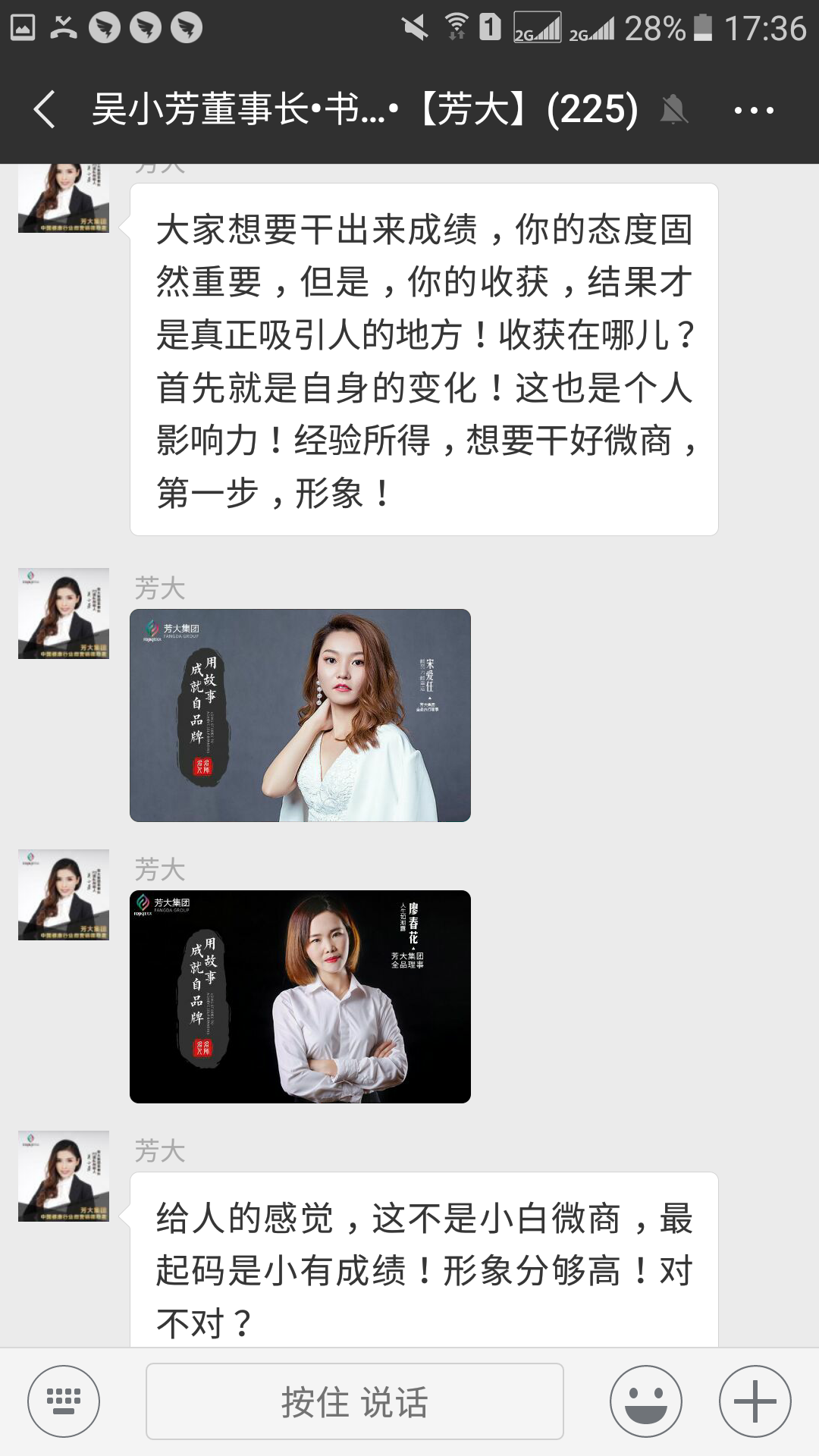
Task: Open the emoji picker
Action: (646, 1401)
